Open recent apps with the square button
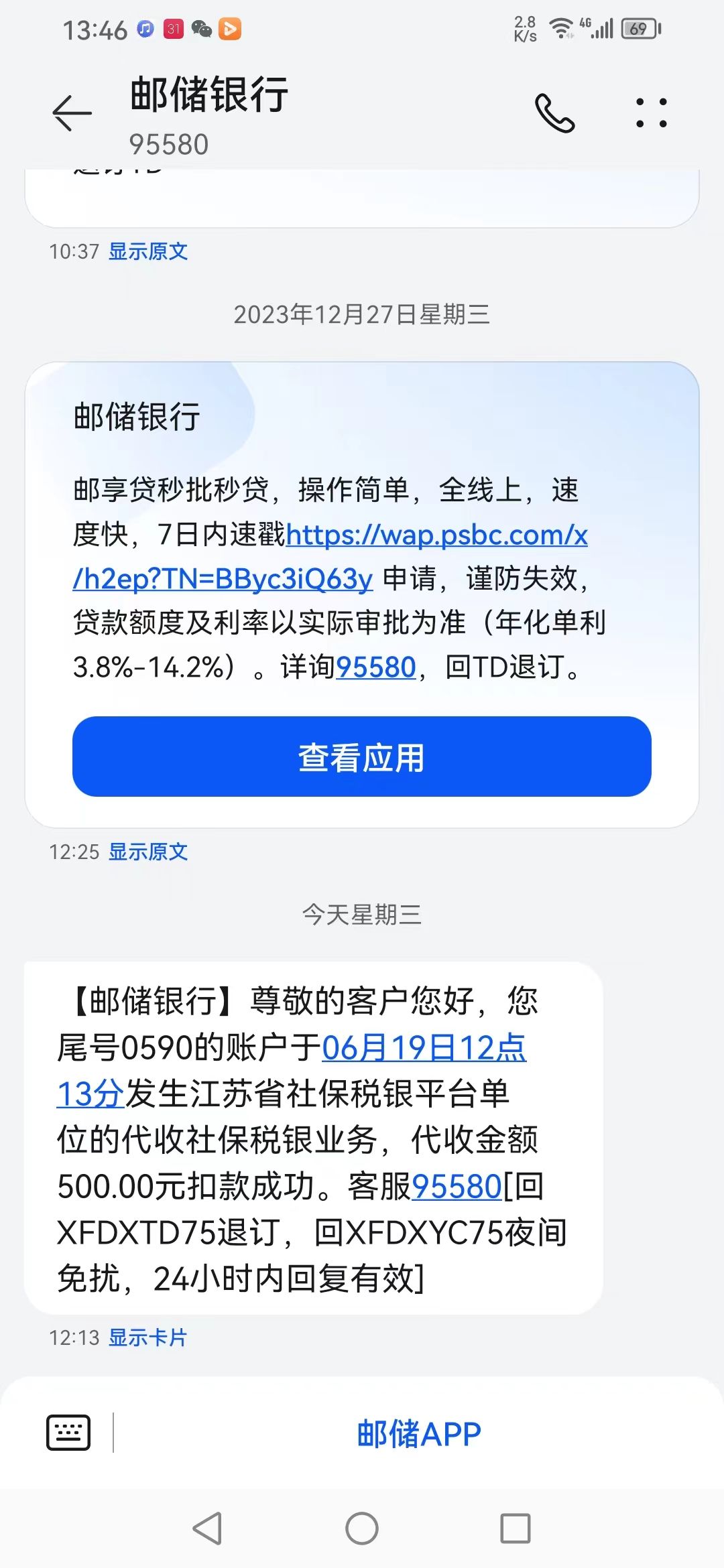Viewport: 724px width, 1568px height. [x=516, y=1528]
